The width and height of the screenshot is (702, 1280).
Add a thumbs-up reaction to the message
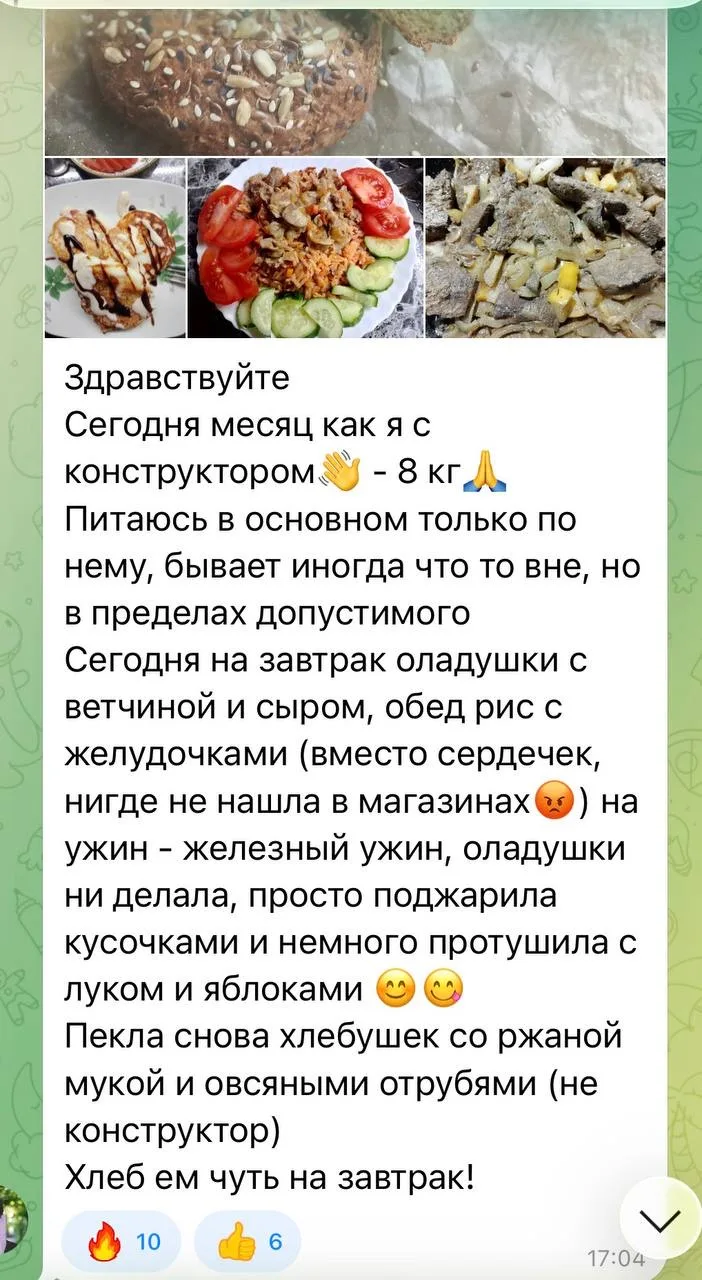(247, 1242)
